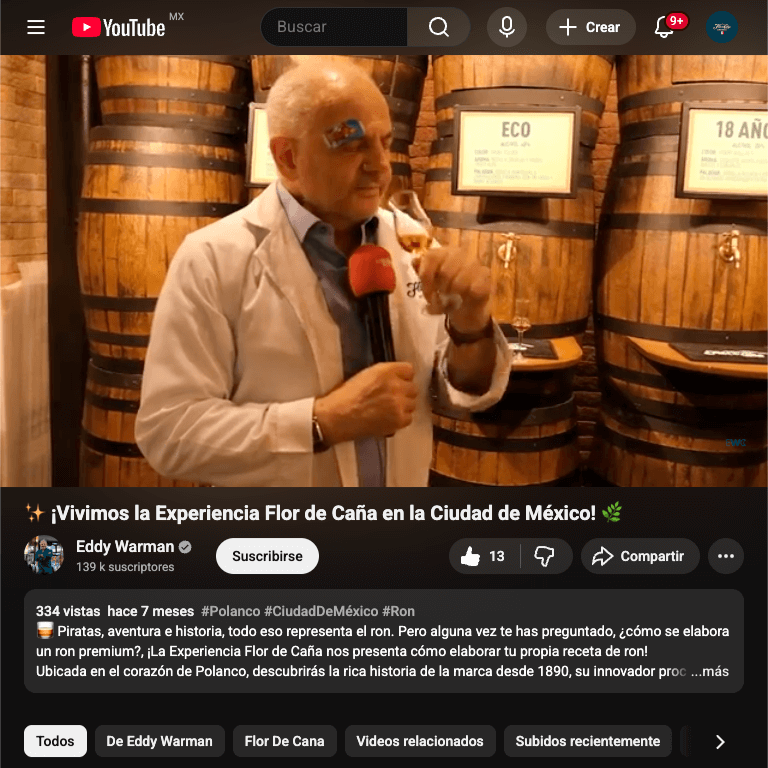Tap the magnifier search button
This screenshot has width=768, height=768.
point(439,27)
